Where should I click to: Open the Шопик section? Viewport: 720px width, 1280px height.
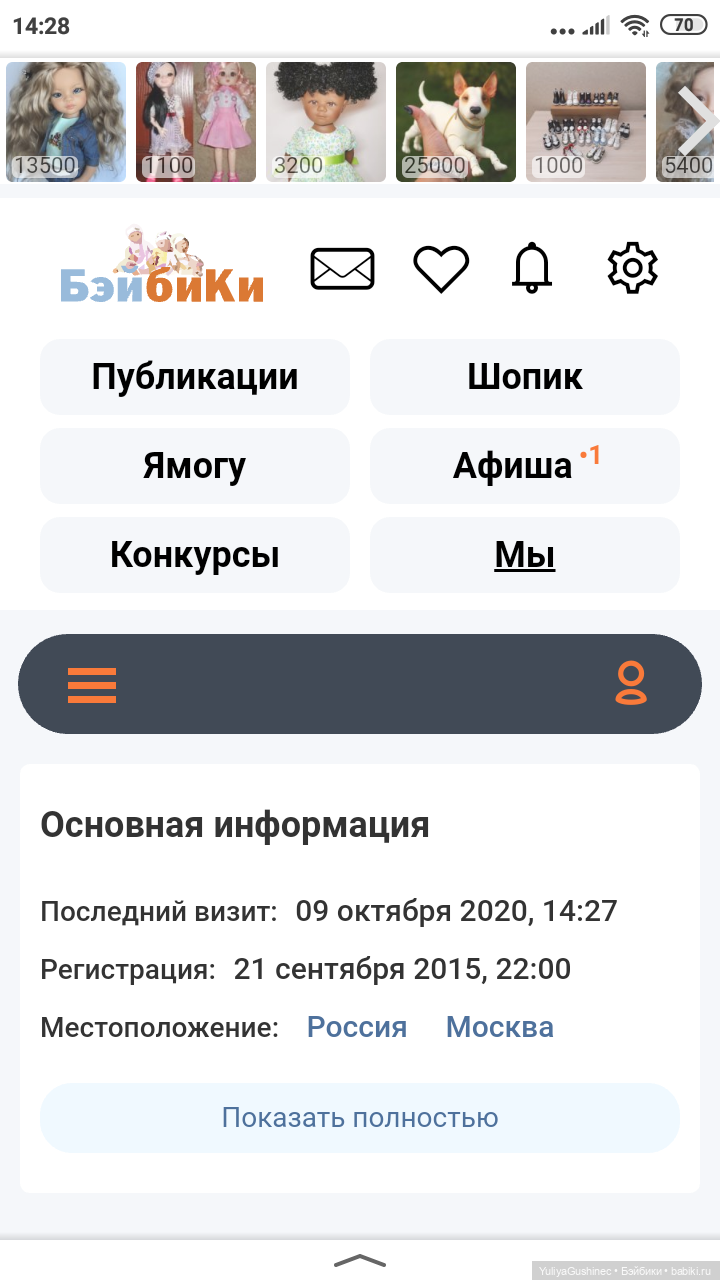tap(525, 377)
